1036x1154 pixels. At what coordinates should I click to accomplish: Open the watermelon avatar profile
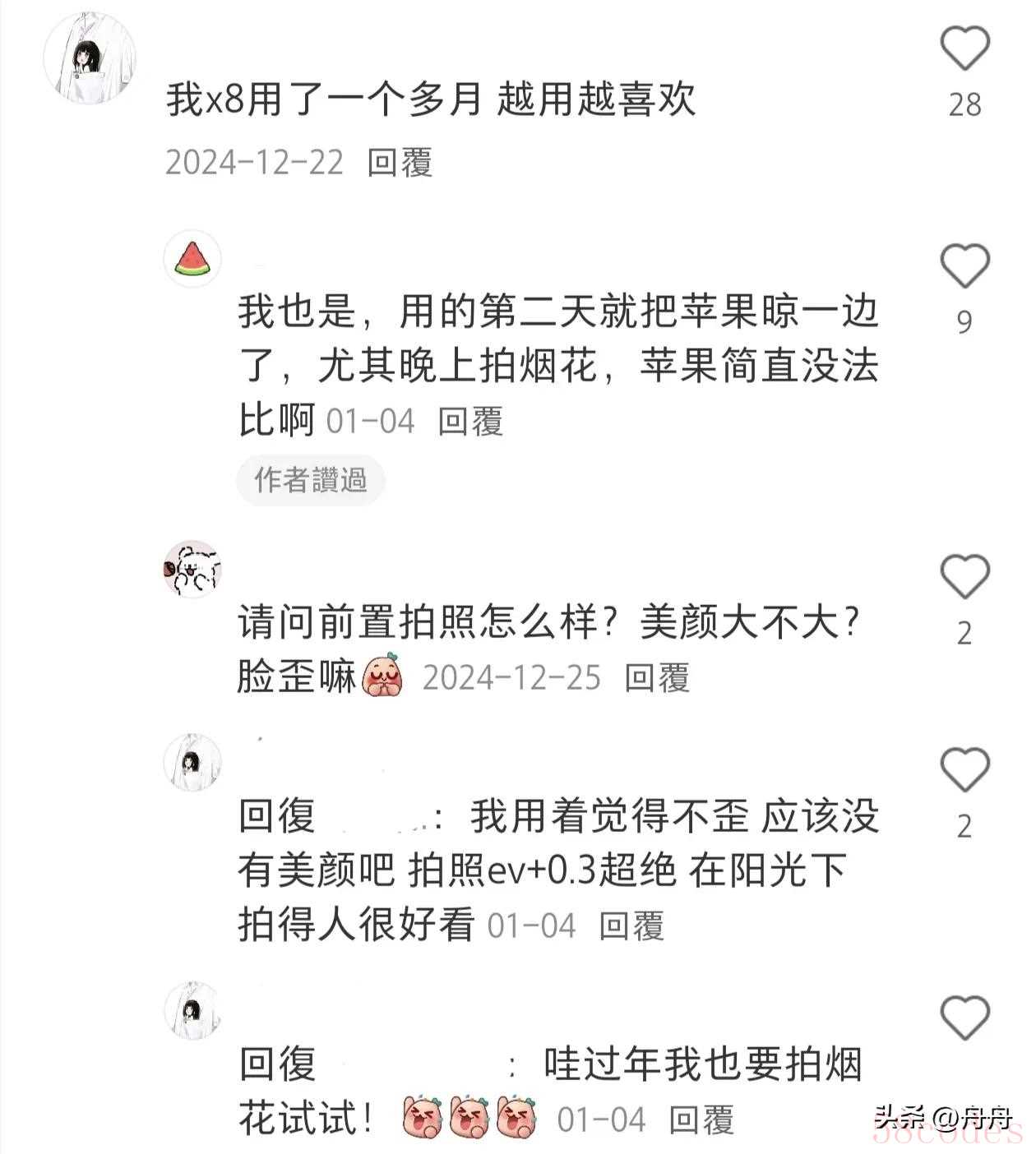tap(193, 259)
